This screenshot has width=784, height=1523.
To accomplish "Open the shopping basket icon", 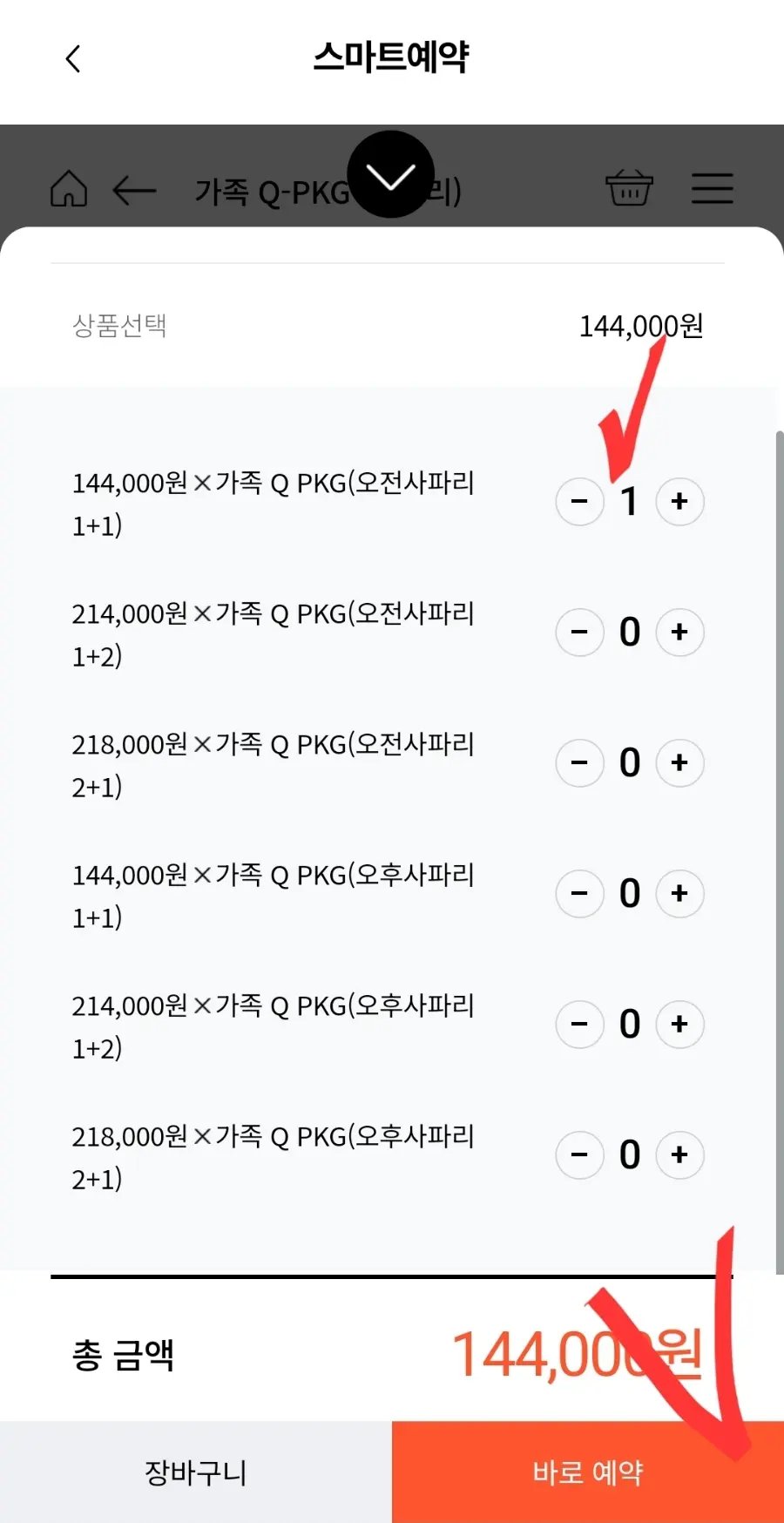I will point(629,187).
